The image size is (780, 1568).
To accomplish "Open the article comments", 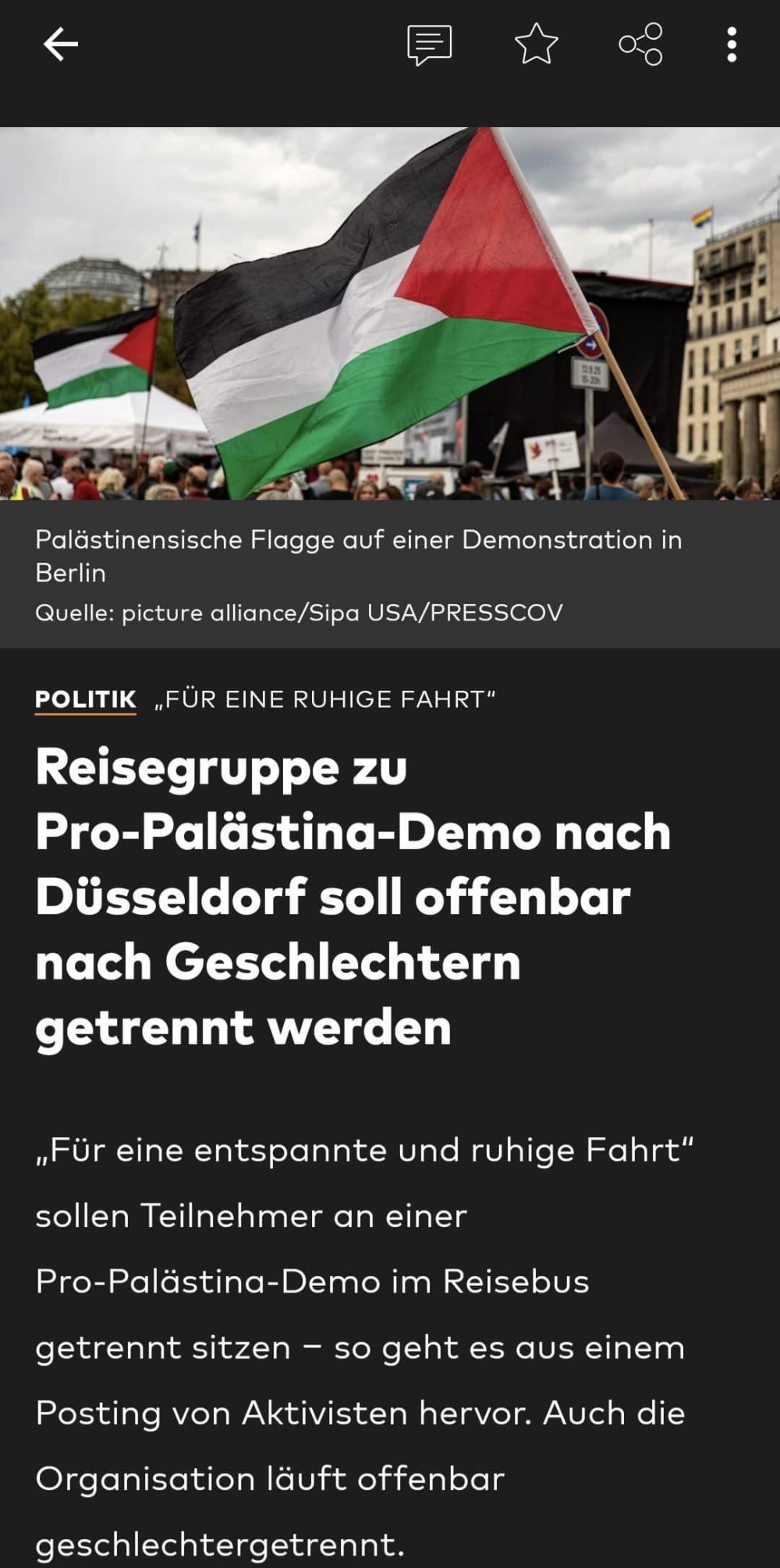I will (429, 44).
